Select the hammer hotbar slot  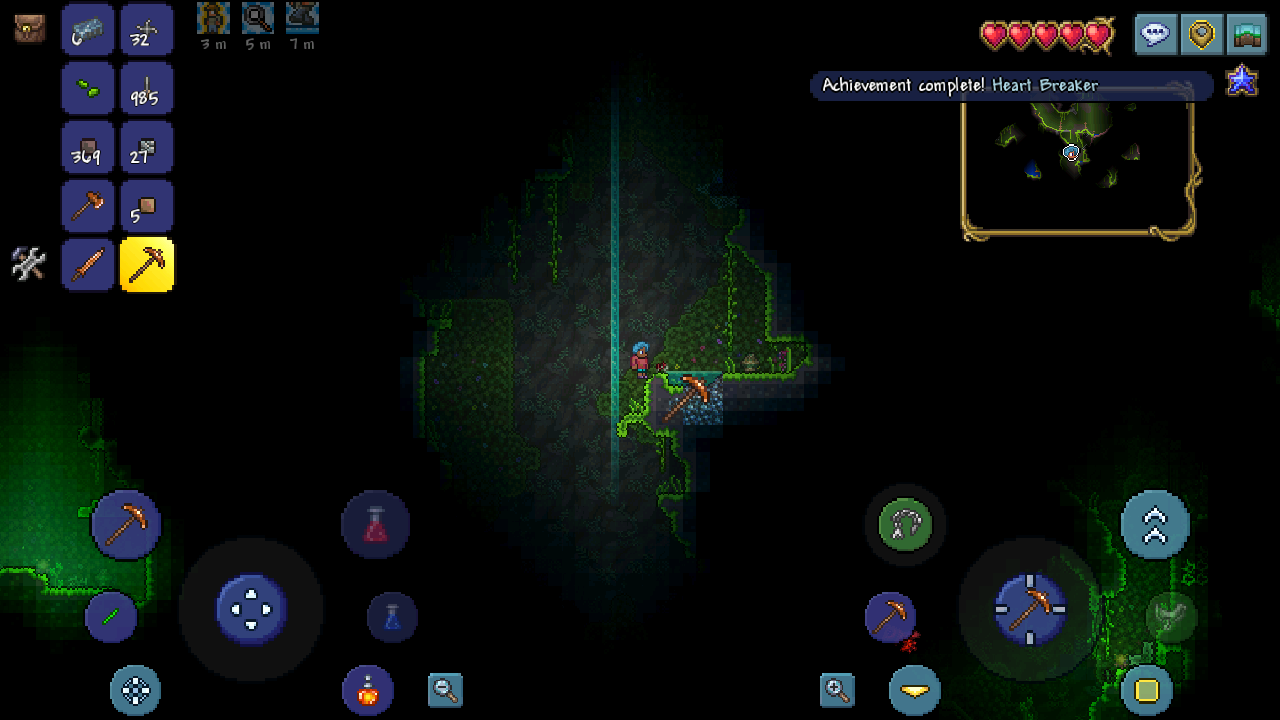click(88, 207)
